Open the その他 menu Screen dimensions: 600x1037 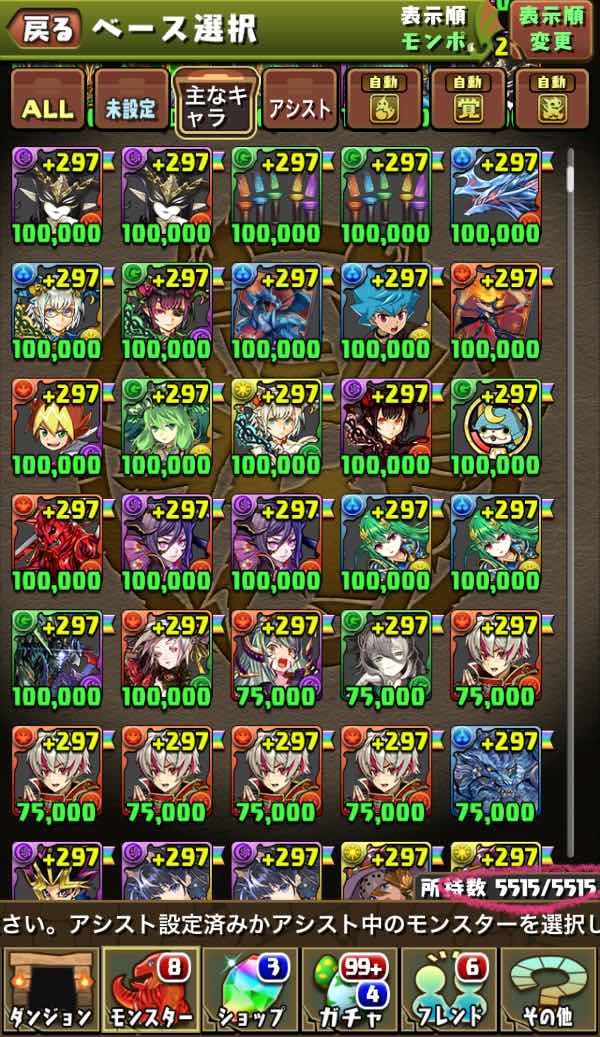click(x=549, y=990)
